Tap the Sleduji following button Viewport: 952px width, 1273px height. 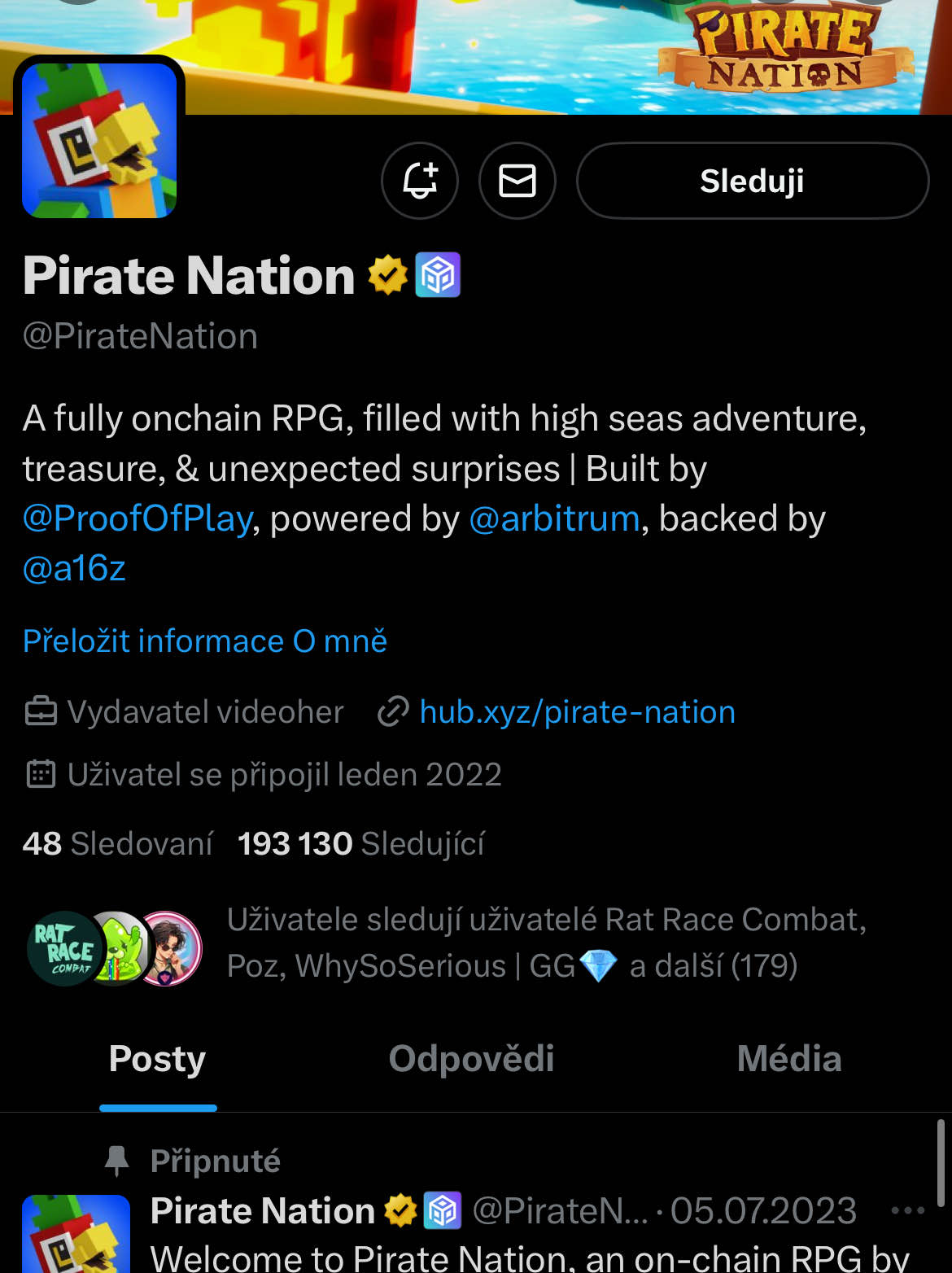coord(752,181)
